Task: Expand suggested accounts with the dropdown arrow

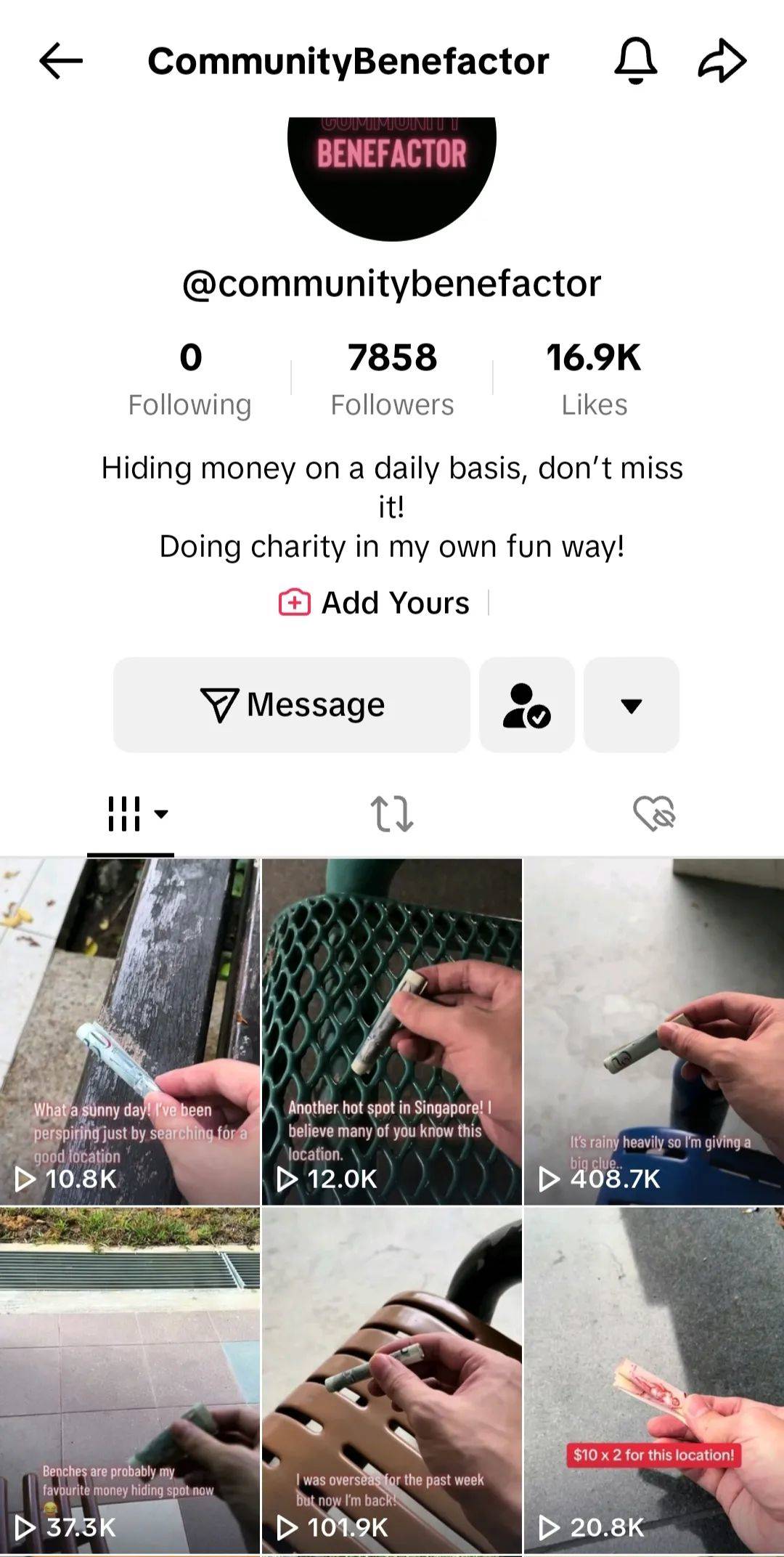Action: pos(632,704)
